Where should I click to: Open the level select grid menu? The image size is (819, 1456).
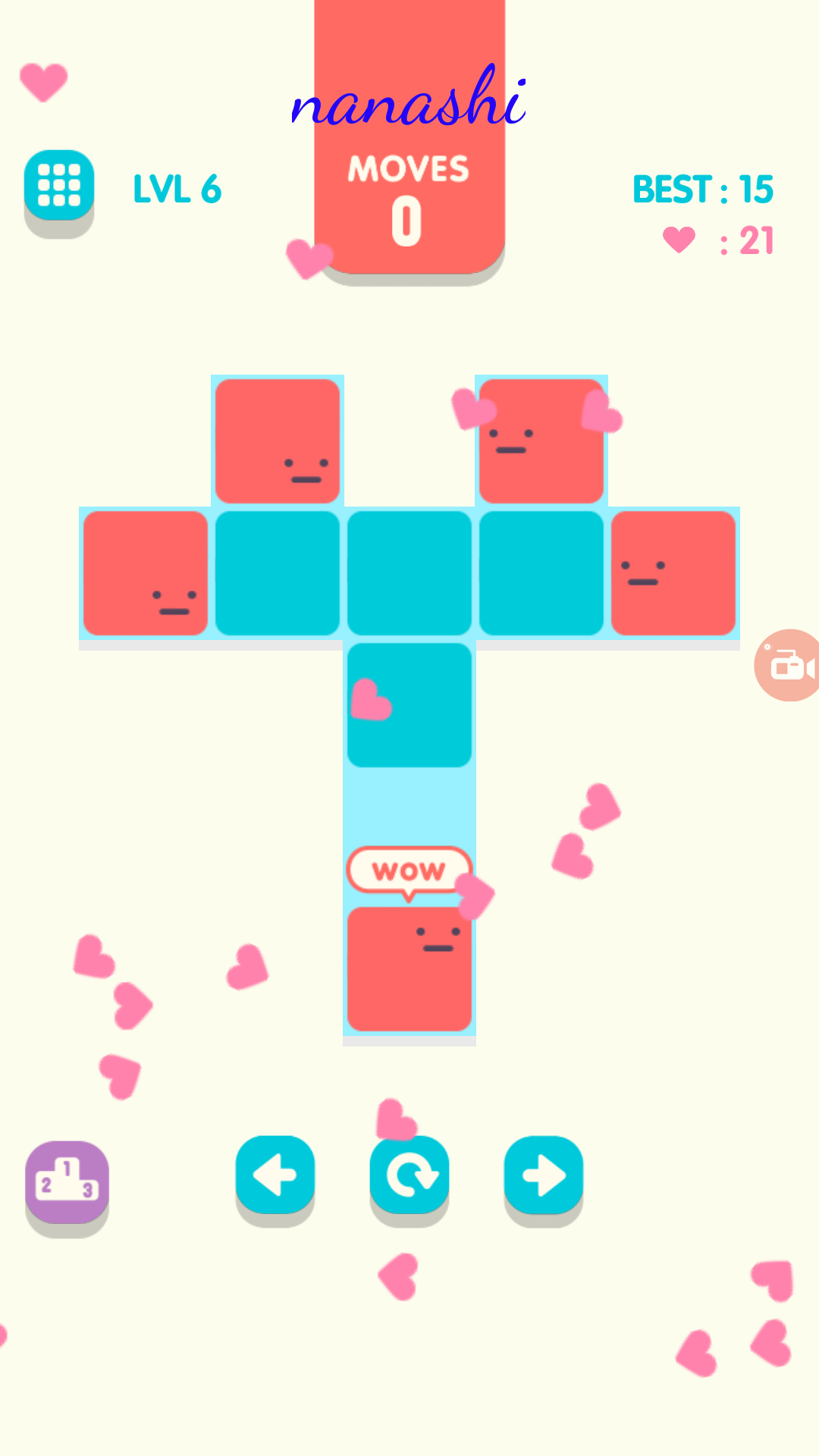point(59,187)
